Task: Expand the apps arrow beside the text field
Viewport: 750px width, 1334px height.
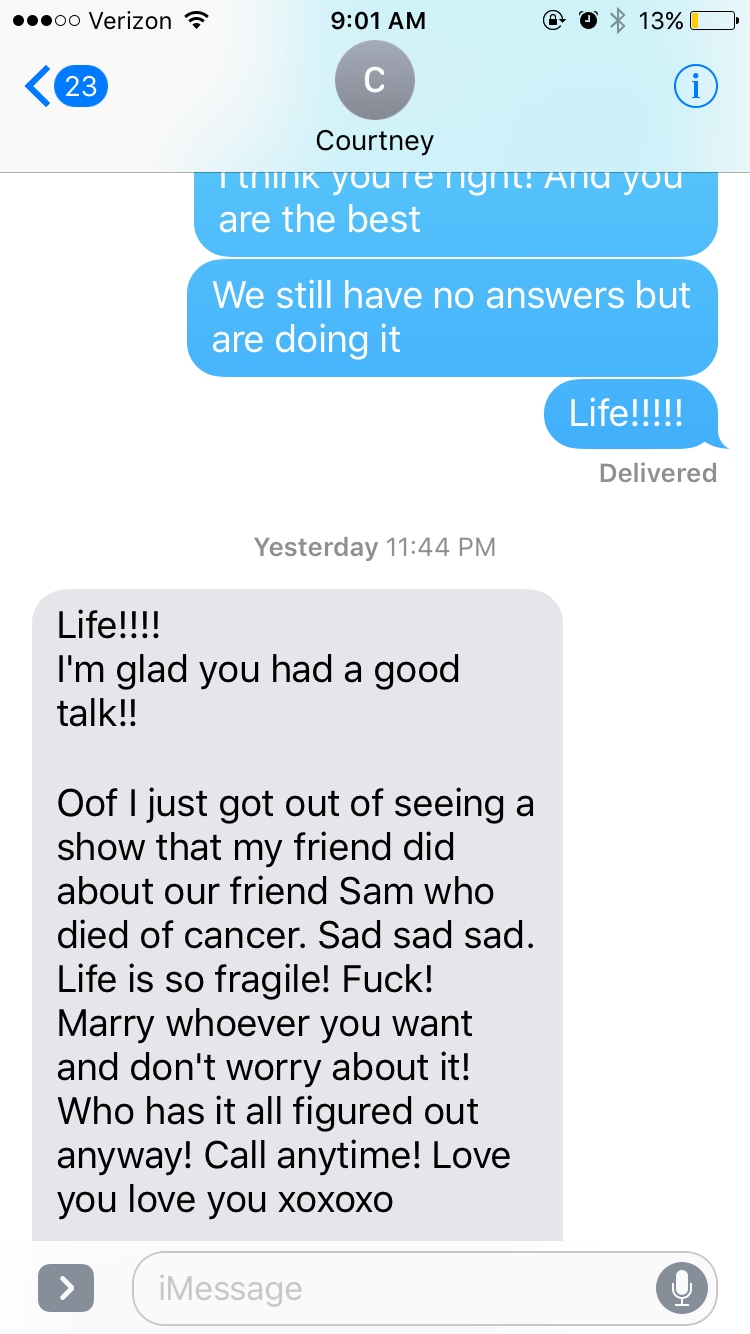Action: pyautogui.click(x=66, y=1288)
